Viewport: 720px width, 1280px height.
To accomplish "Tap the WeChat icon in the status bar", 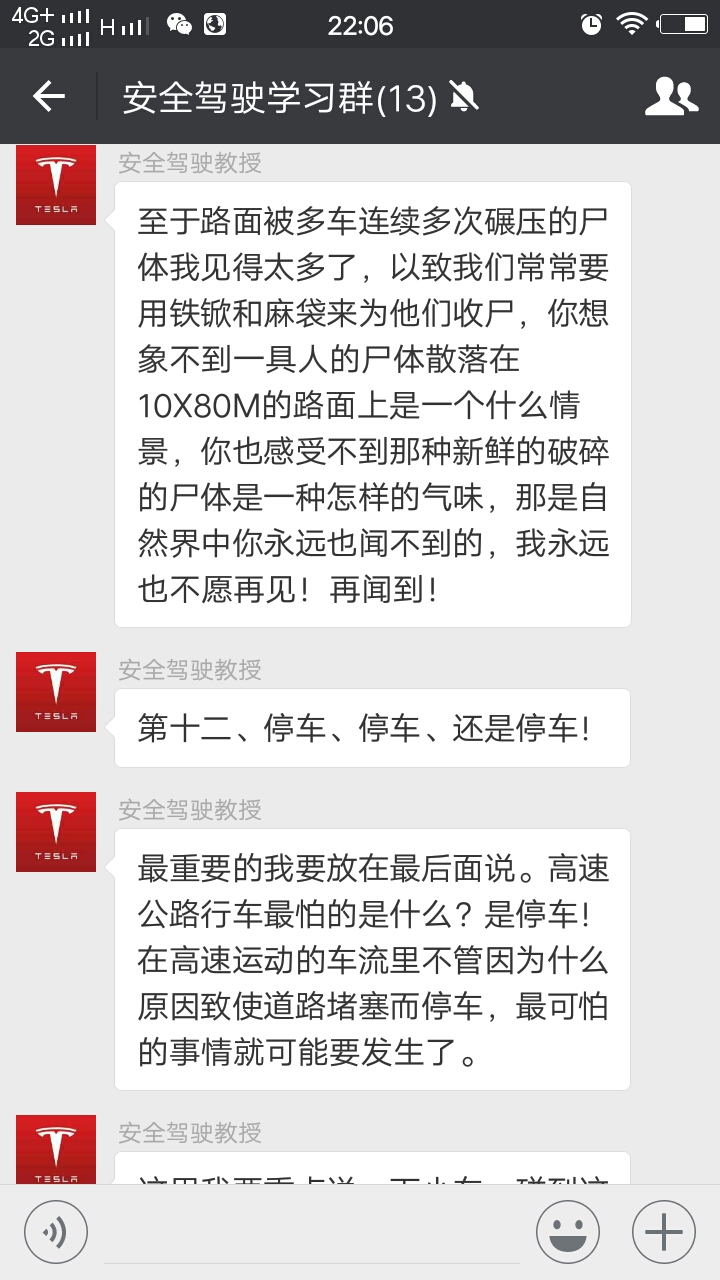I will coord(182,23).
